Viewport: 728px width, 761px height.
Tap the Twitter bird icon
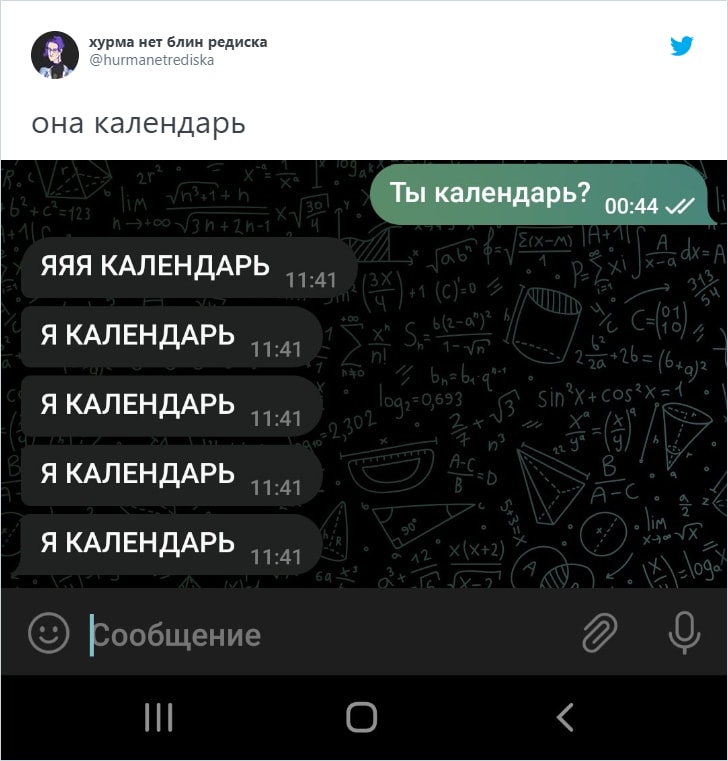point(682,45)
